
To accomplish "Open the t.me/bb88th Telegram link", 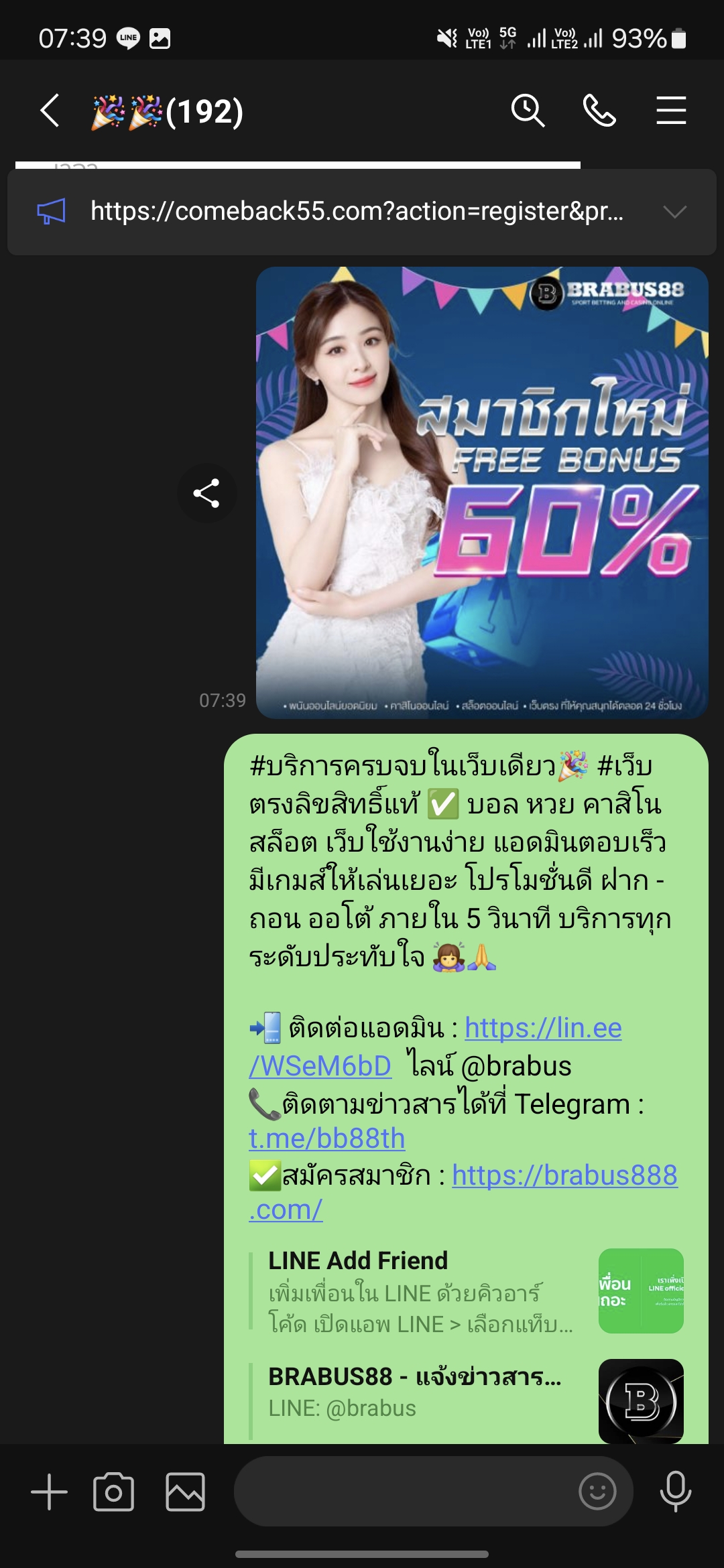I will pos(326,1138).
